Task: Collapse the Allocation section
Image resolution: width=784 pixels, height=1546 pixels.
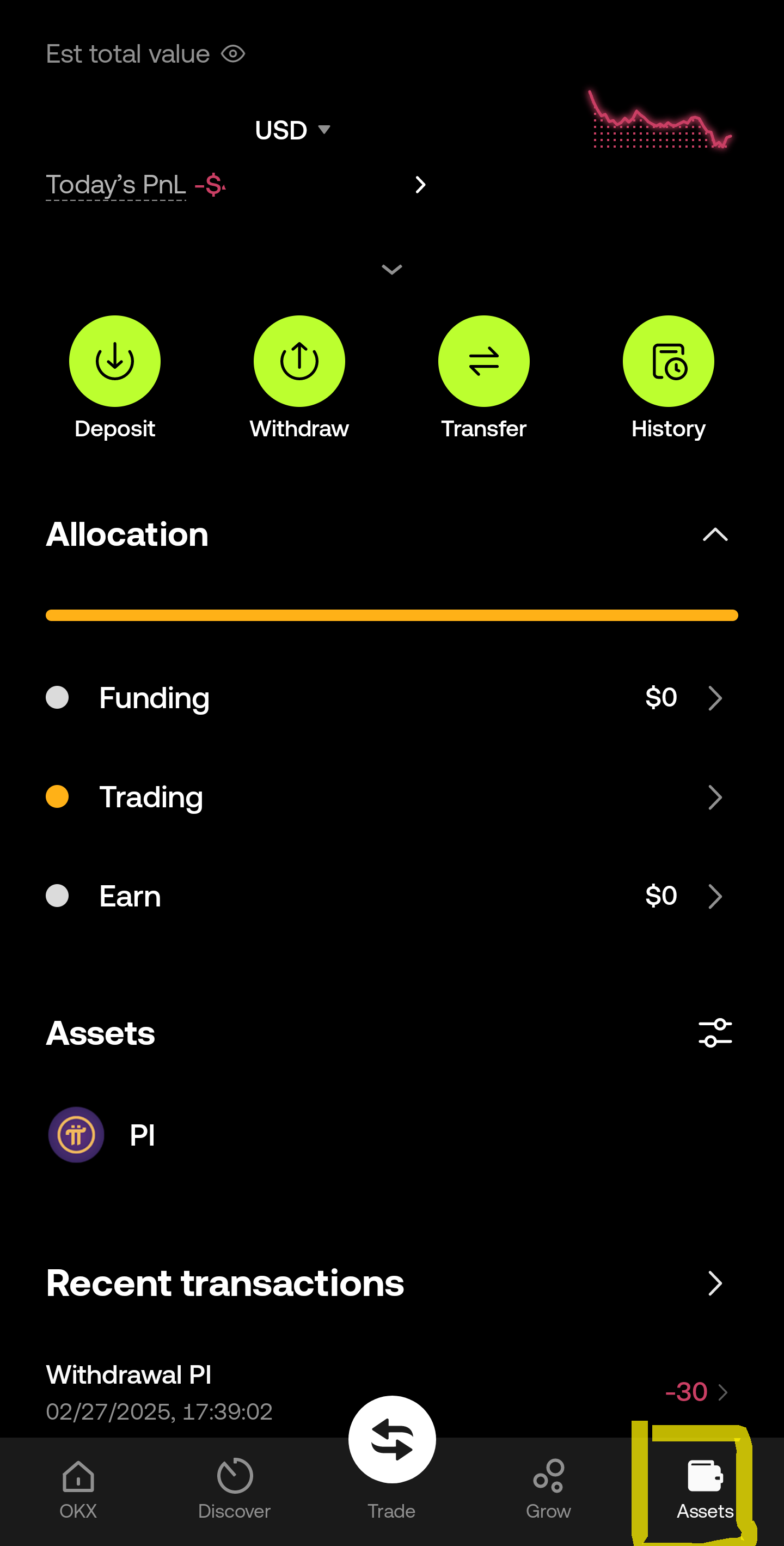Action: (x=715, y=534)
